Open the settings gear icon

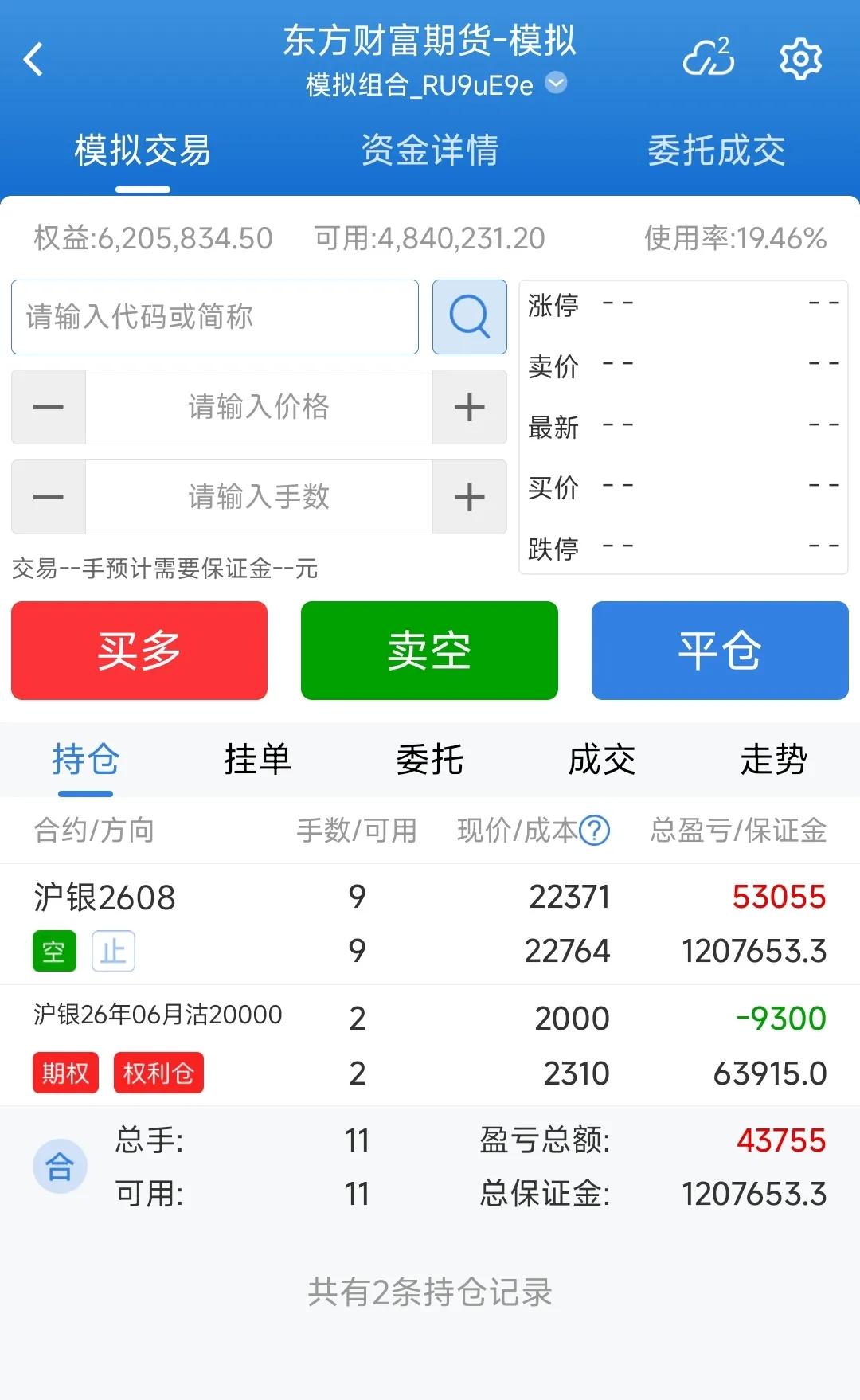click(801, 57)
